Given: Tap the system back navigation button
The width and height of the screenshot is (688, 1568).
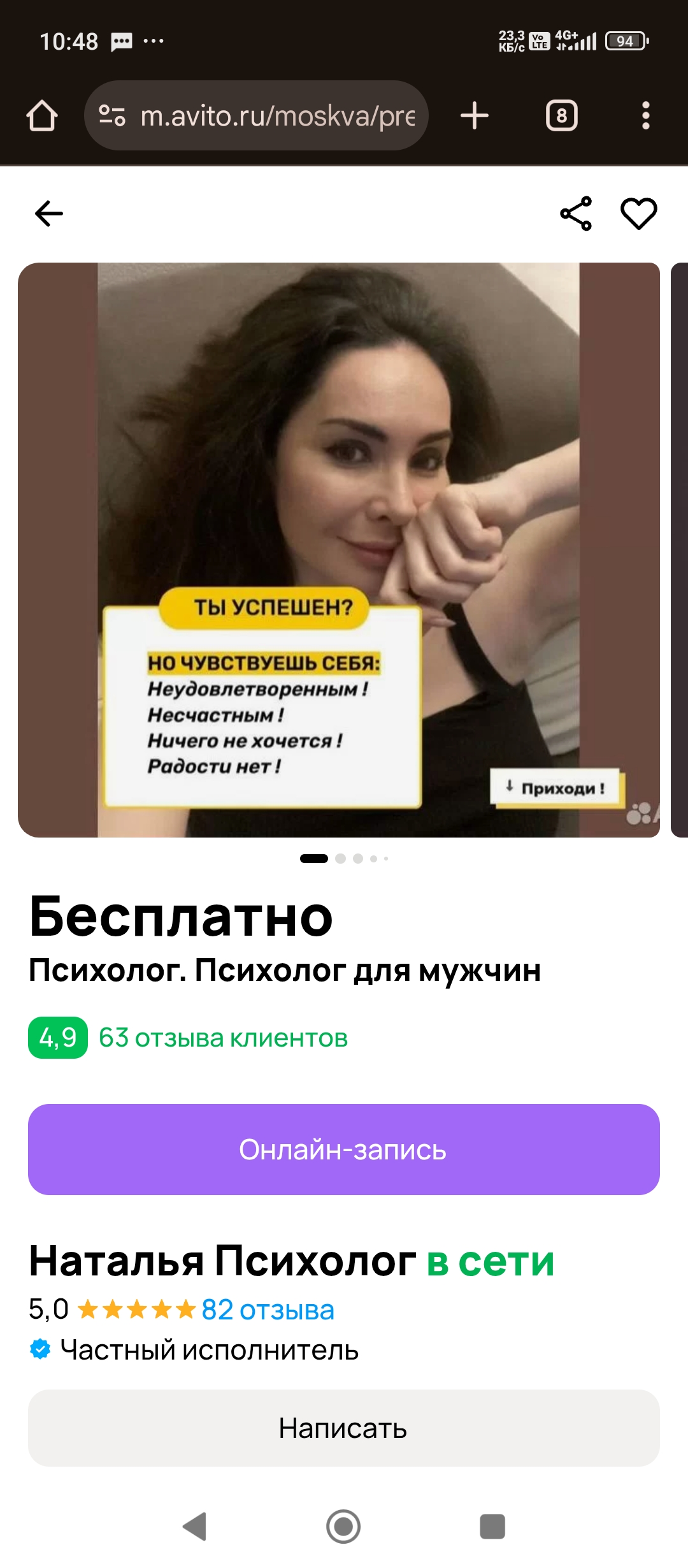Looking at the screenshot, I should pyautogui.click(x=195, y=1527).
